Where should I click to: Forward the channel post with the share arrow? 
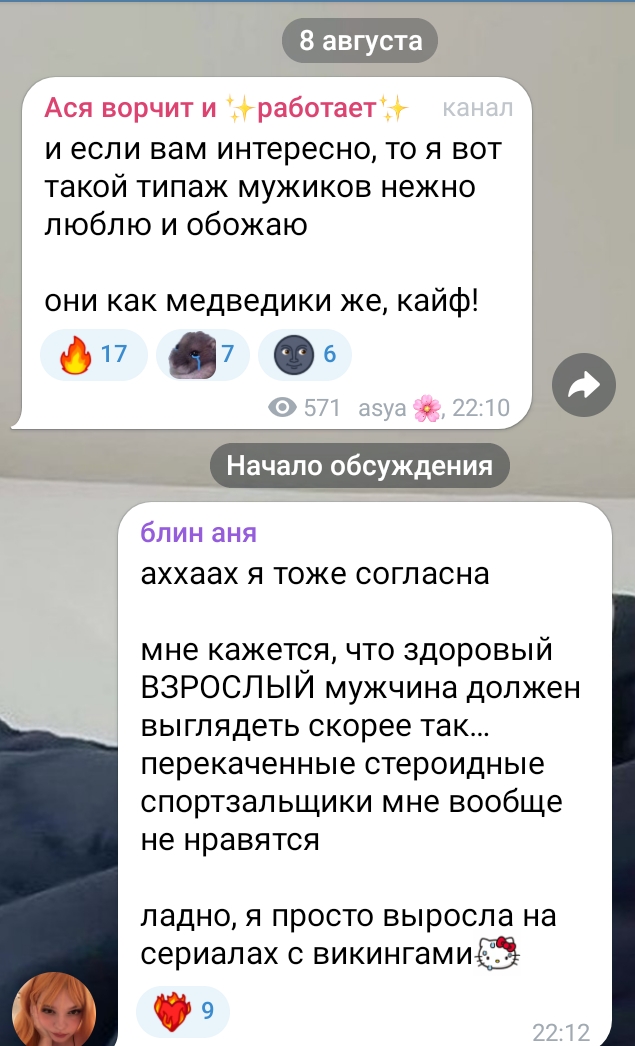point(584,385)
